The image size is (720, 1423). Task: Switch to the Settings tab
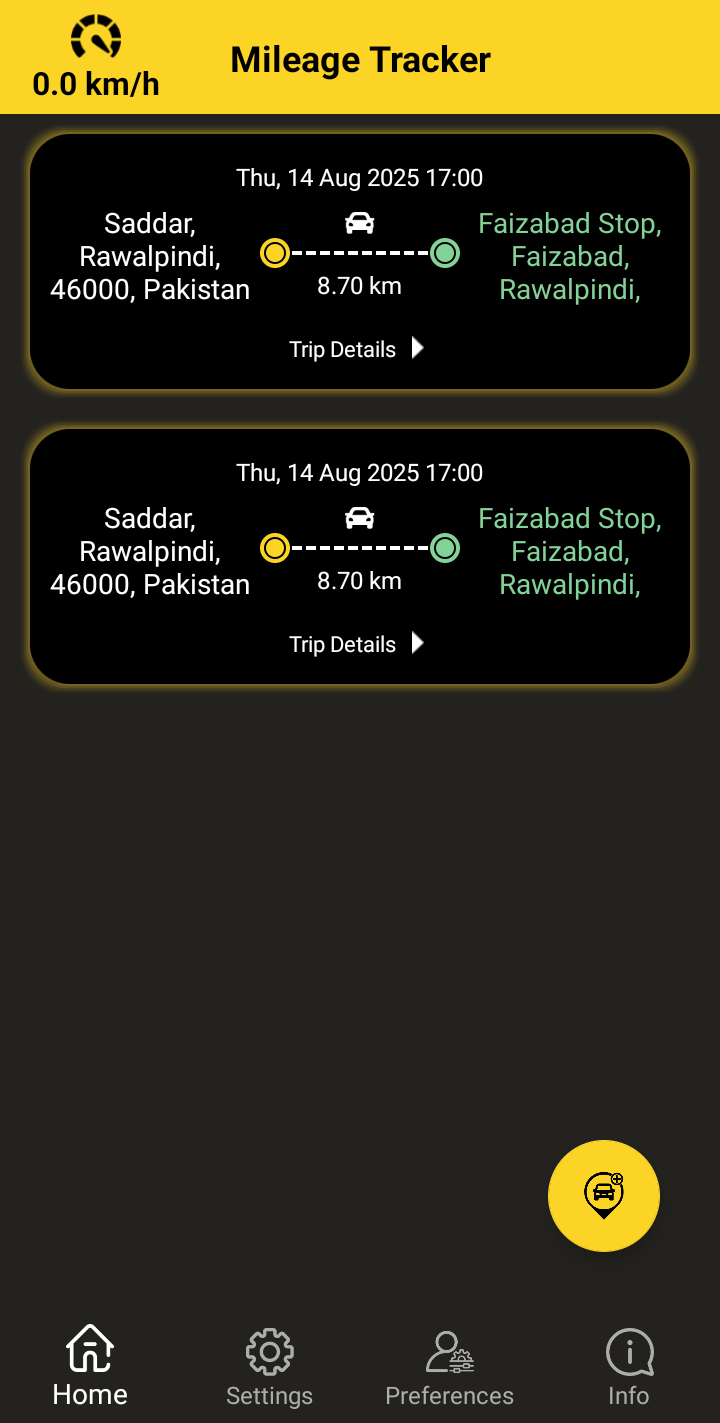click(269, 1367)
